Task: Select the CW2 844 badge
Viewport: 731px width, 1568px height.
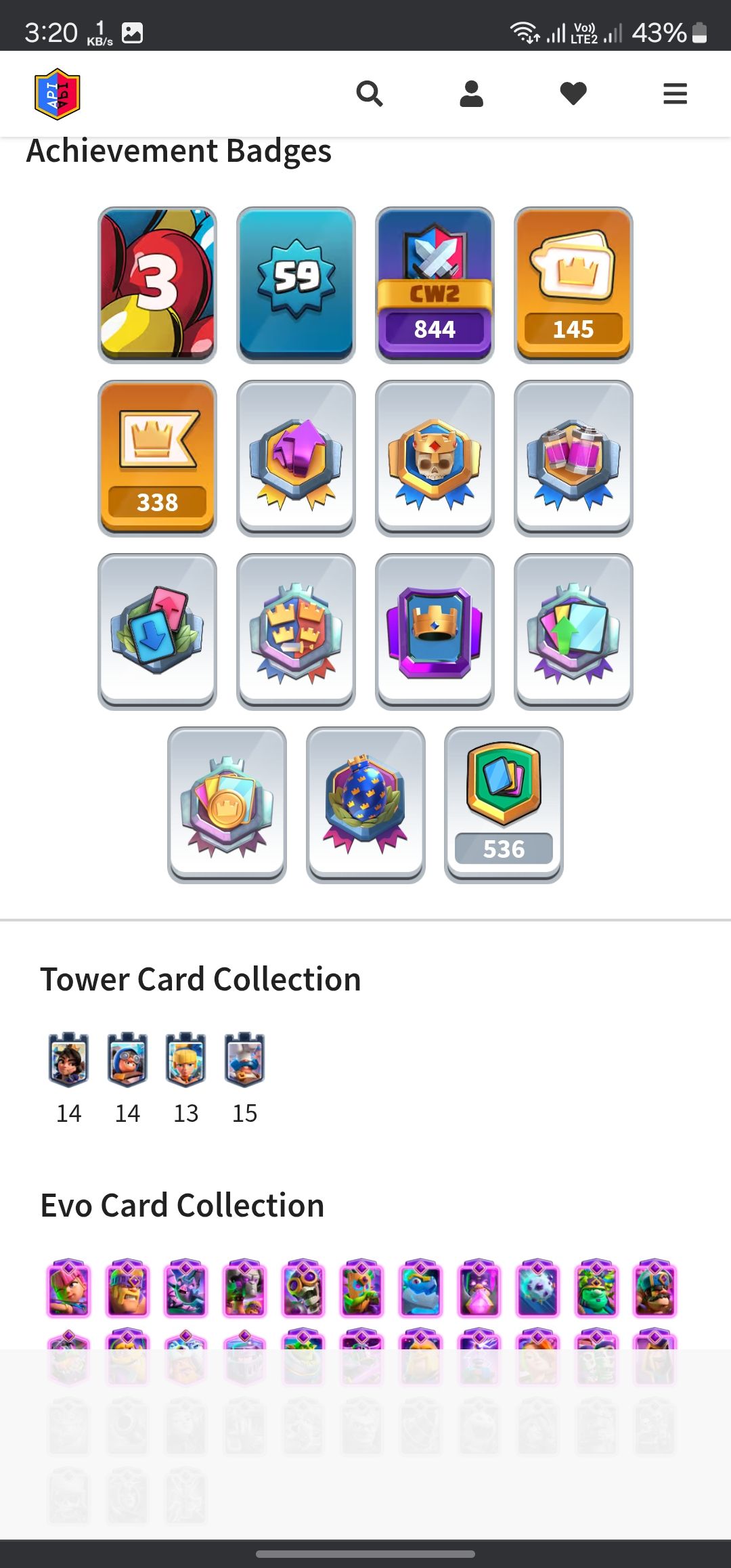Action: [435, 284]
